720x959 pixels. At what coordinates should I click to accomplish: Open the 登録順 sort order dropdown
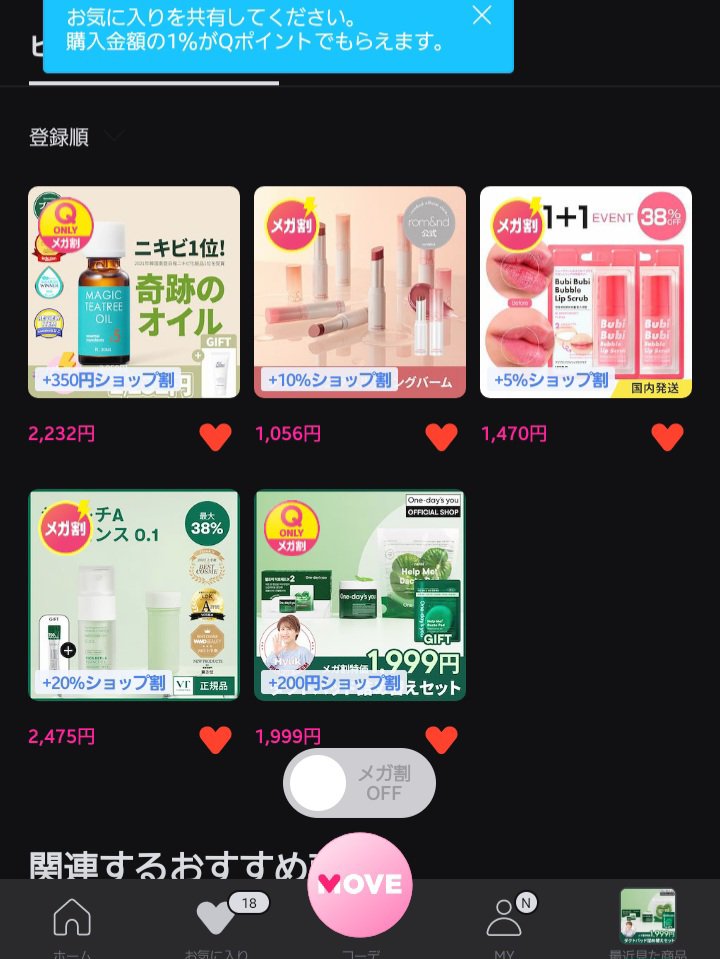pos(60,137)
